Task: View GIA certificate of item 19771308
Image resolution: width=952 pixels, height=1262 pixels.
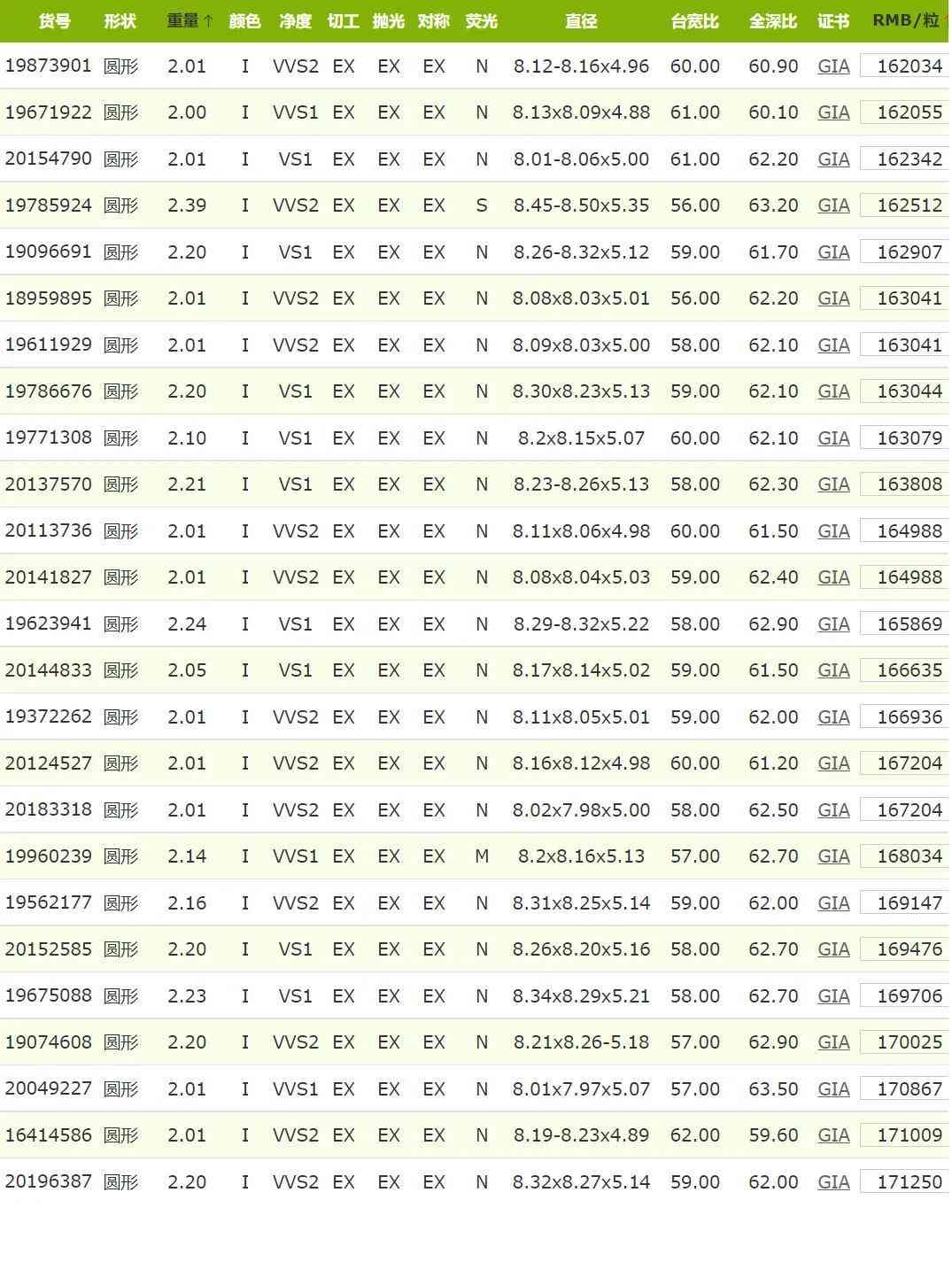Action: 832,438
